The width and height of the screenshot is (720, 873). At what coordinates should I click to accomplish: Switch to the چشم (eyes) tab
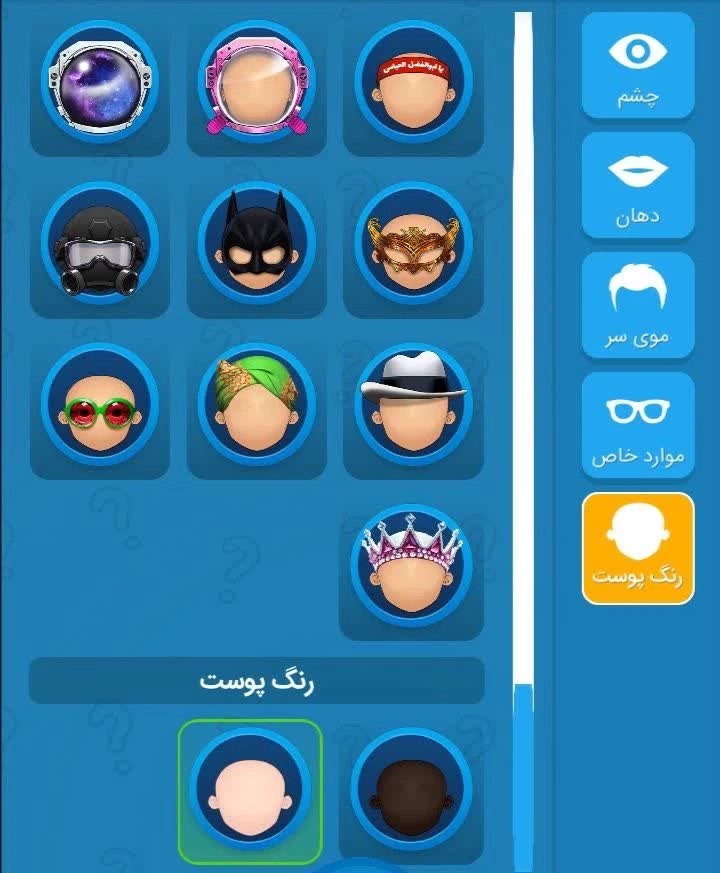click(x=637, y=65)
